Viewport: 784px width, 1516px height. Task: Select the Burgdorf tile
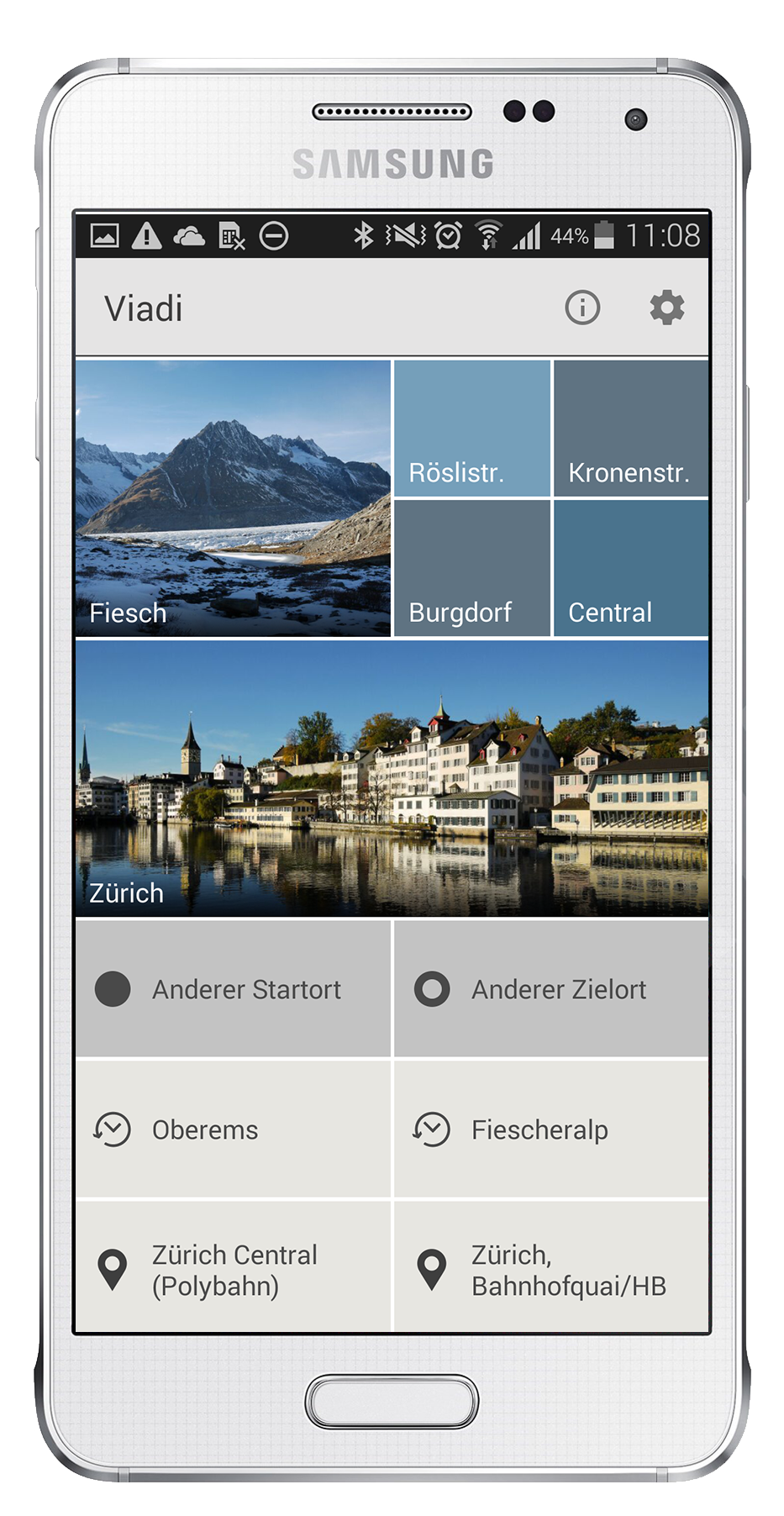pyautogui.click(x=471, y=568)
